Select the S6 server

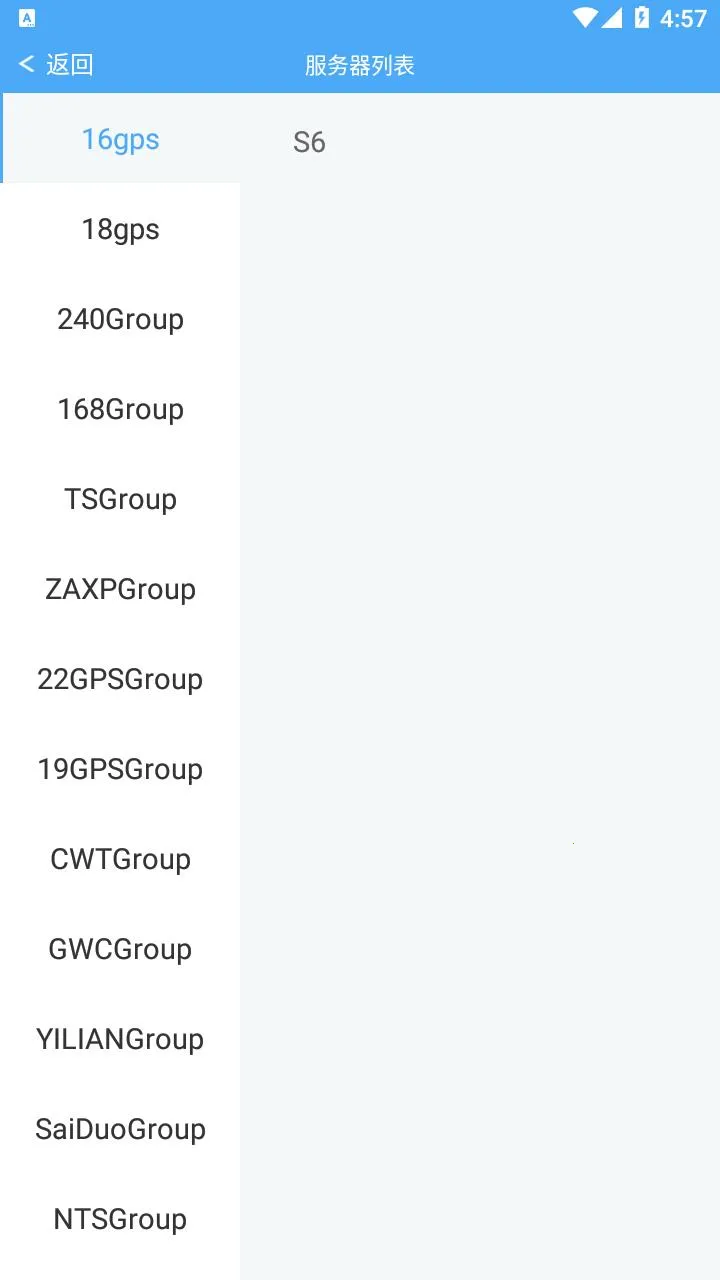[309, 142]
